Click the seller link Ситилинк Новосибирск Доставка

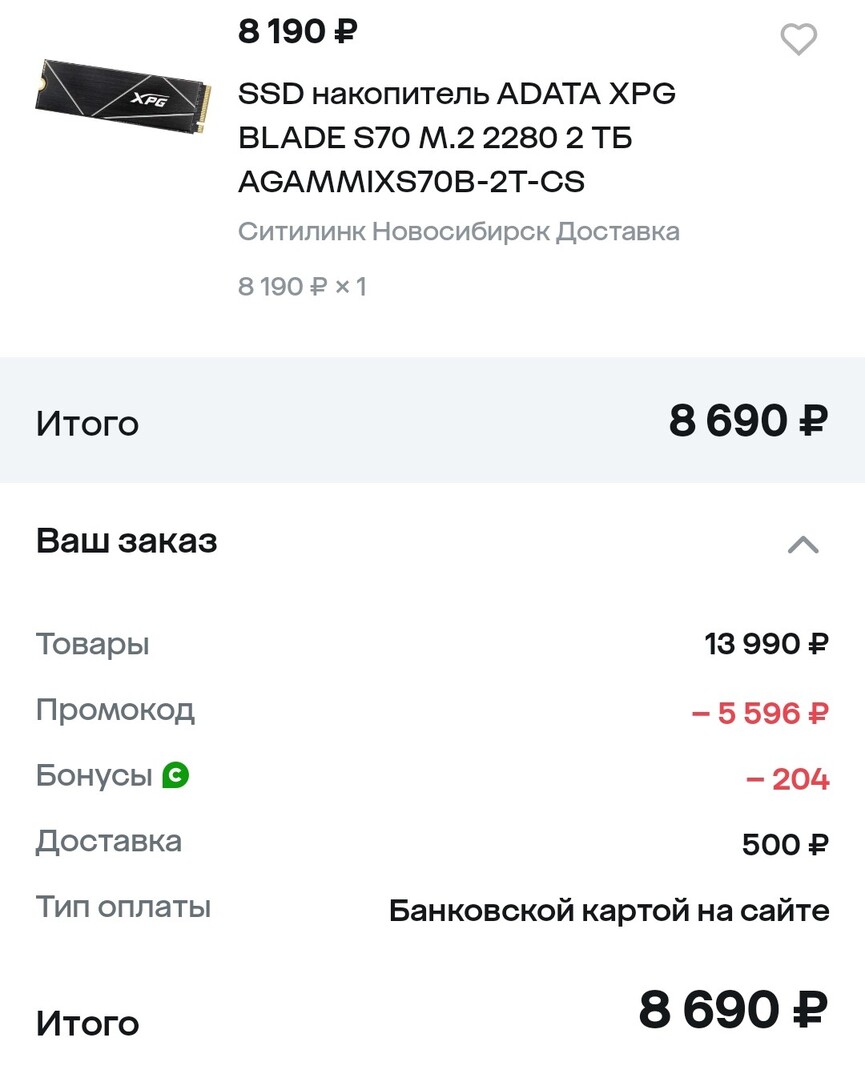(458, 231)
